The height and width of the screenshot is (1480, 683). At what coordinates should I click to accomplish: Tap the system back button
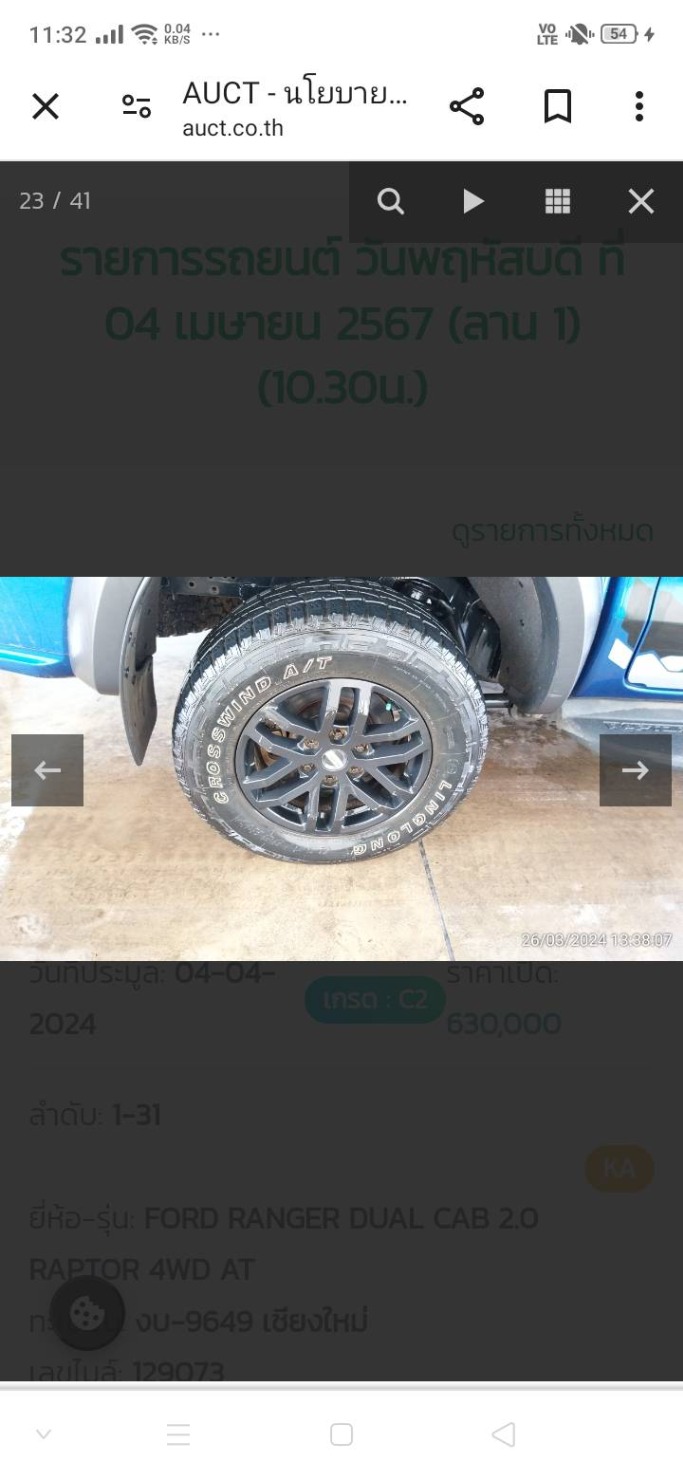pyautogui.click(x=504, y=1435)
